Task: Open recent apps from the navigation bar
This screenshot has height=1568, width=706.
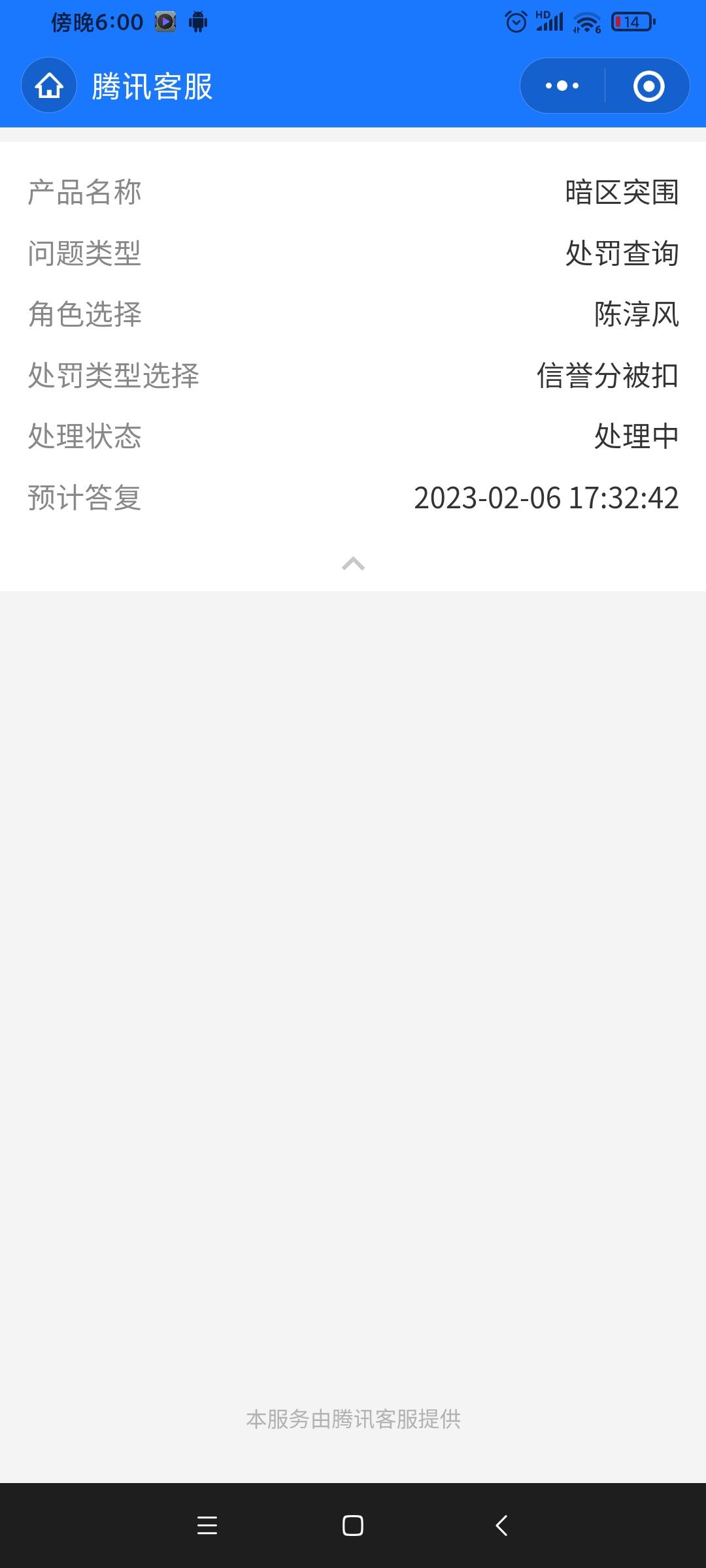Action: pyautogui.click(x=207, y=1526)
